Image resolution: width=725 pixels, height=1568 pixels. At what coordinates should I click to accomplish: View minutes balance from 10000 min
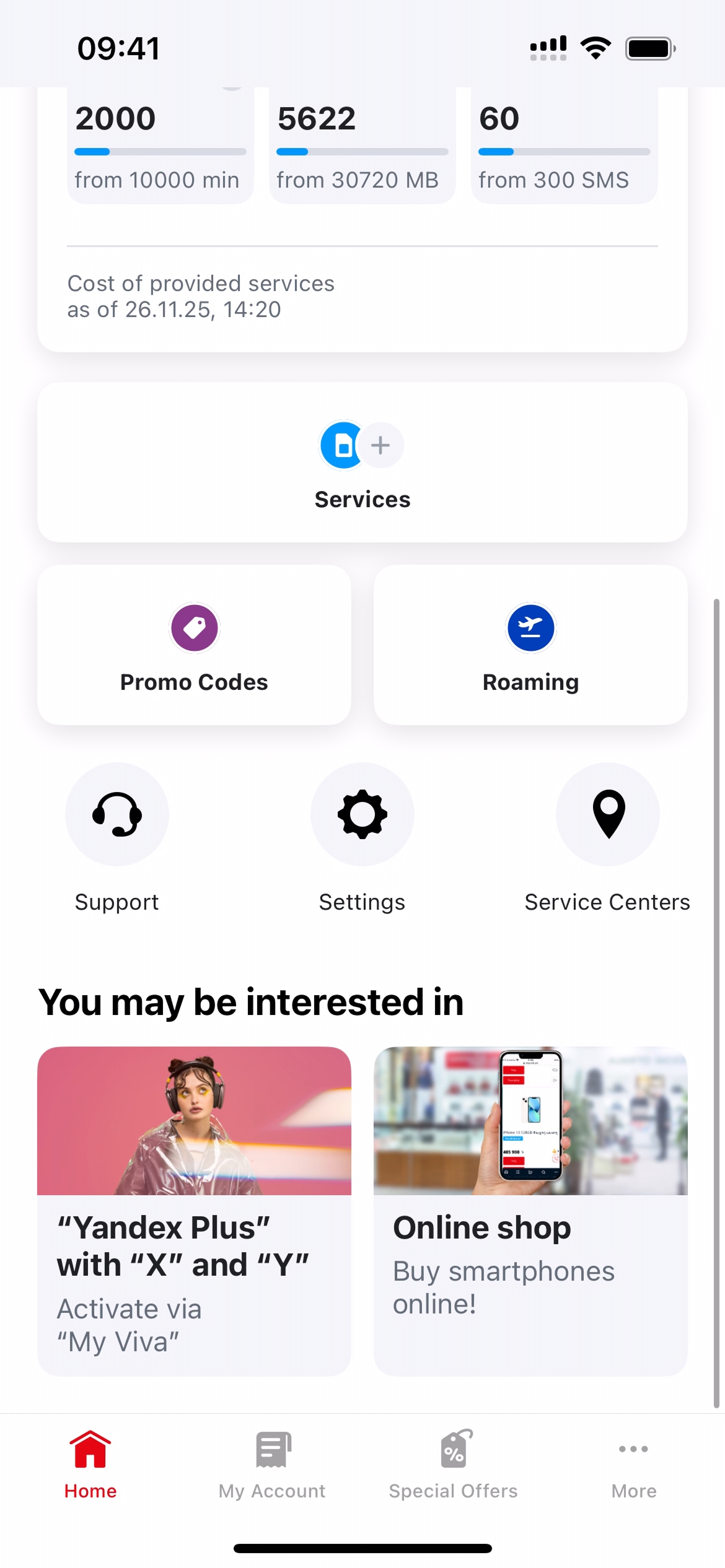click(160, 146)
